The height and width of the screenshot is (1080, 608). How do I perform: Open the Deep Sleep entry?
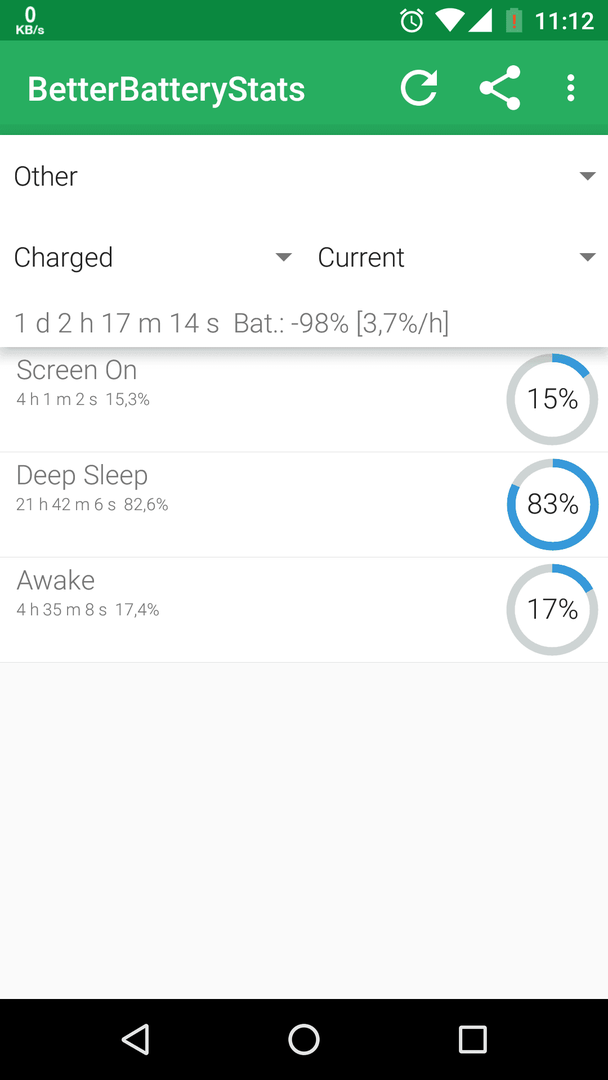304,505
